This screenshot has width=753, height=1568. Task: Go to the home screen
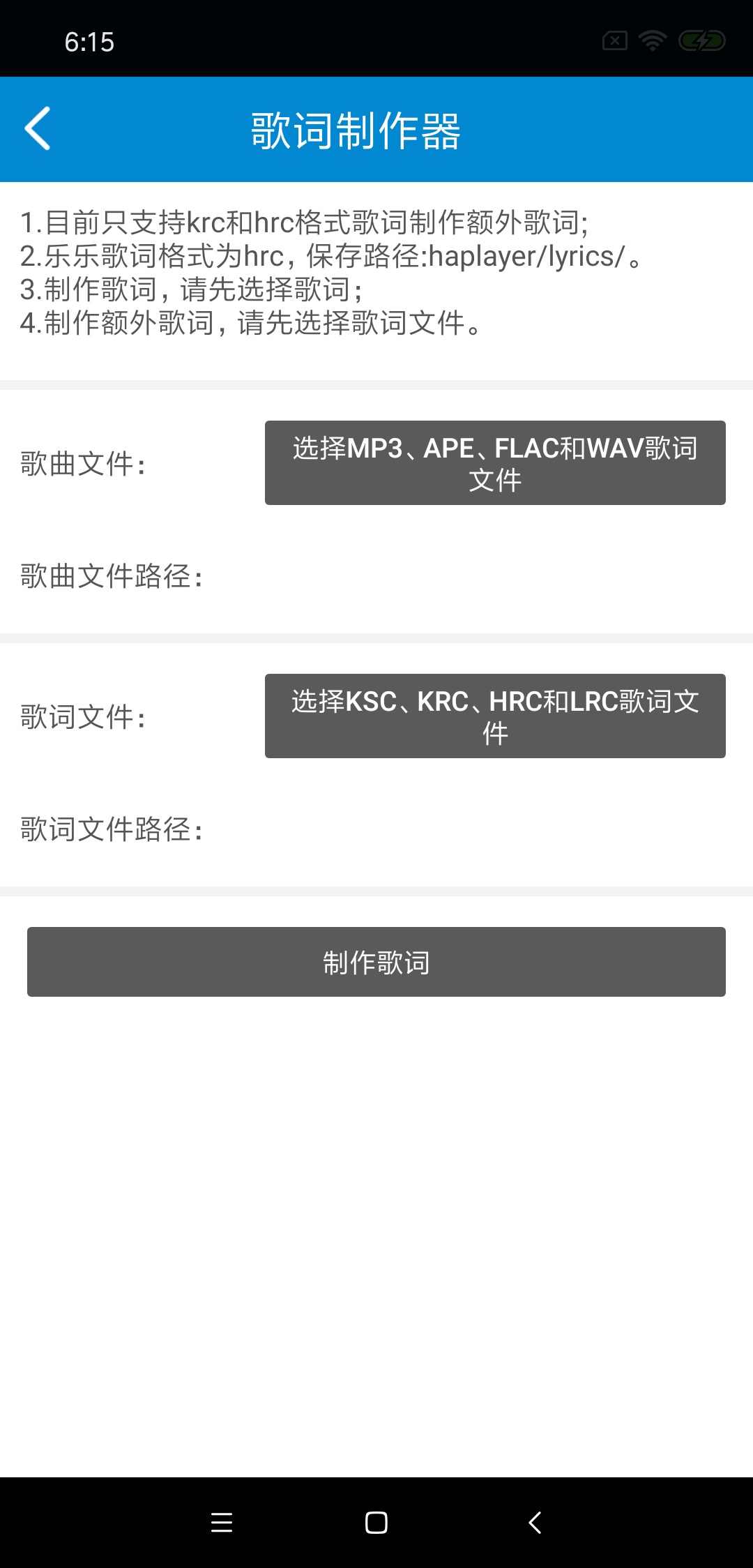pyautogui.click(x=376, y=1522)
